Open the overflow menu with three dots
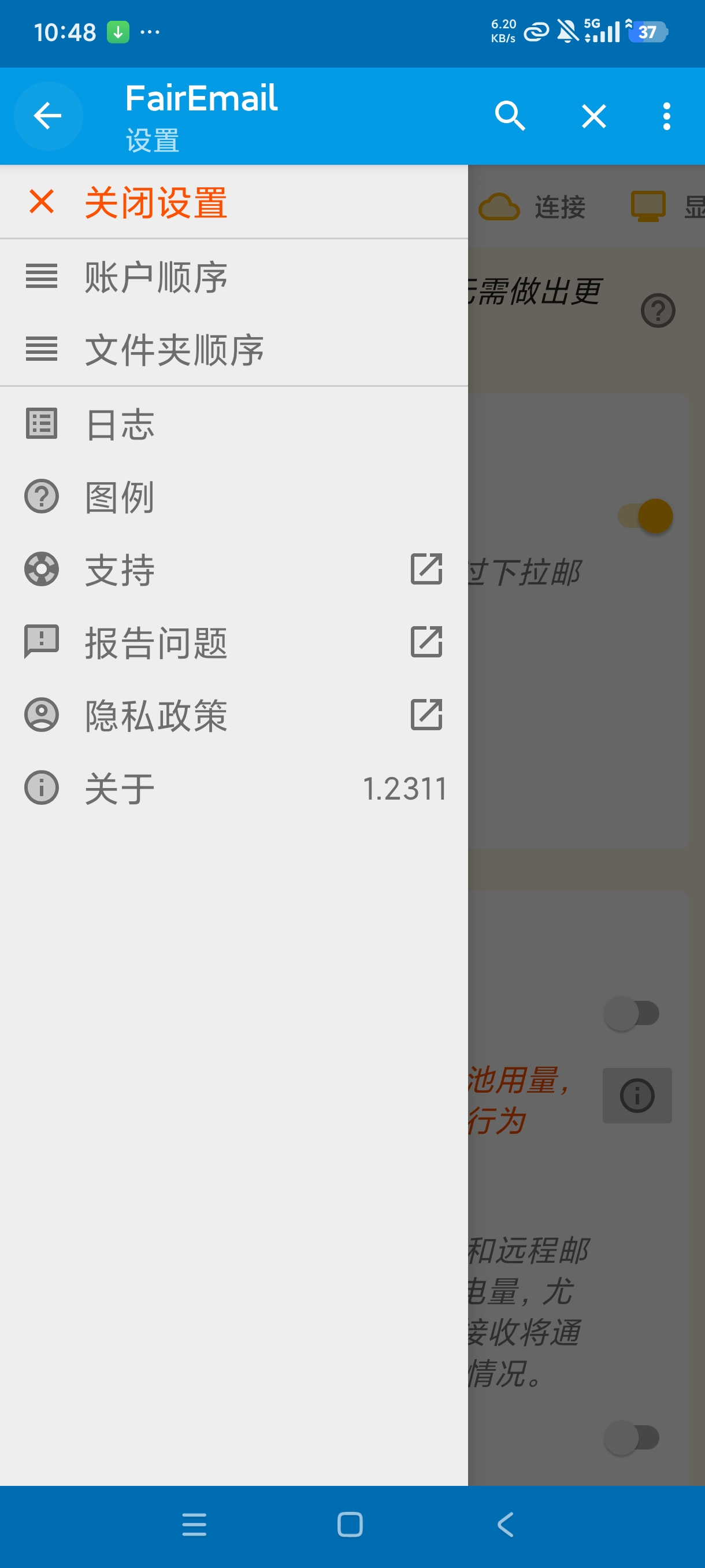 [x=667, y=116]
